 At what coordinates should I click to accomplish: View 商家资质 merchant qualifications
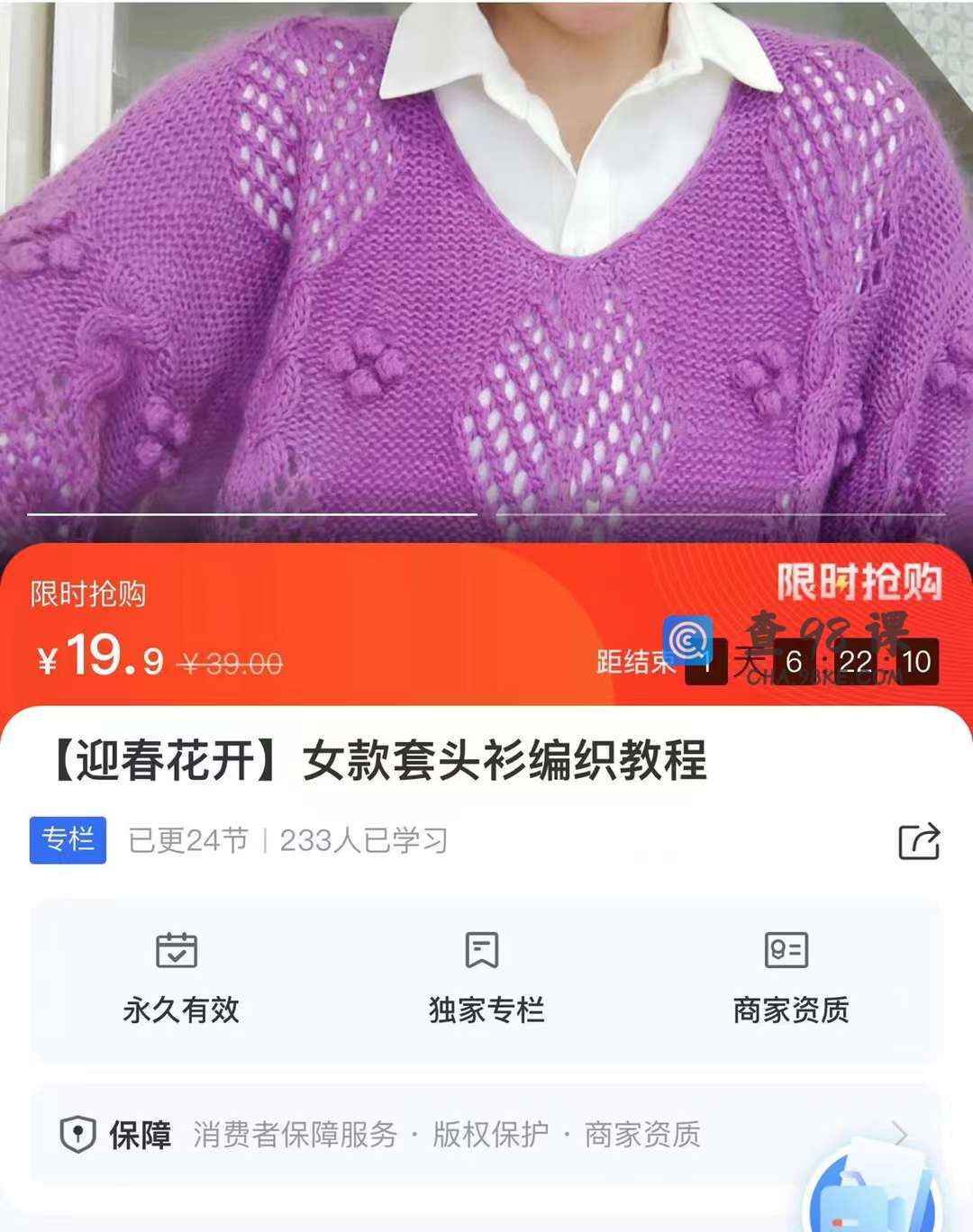(790, 979)
